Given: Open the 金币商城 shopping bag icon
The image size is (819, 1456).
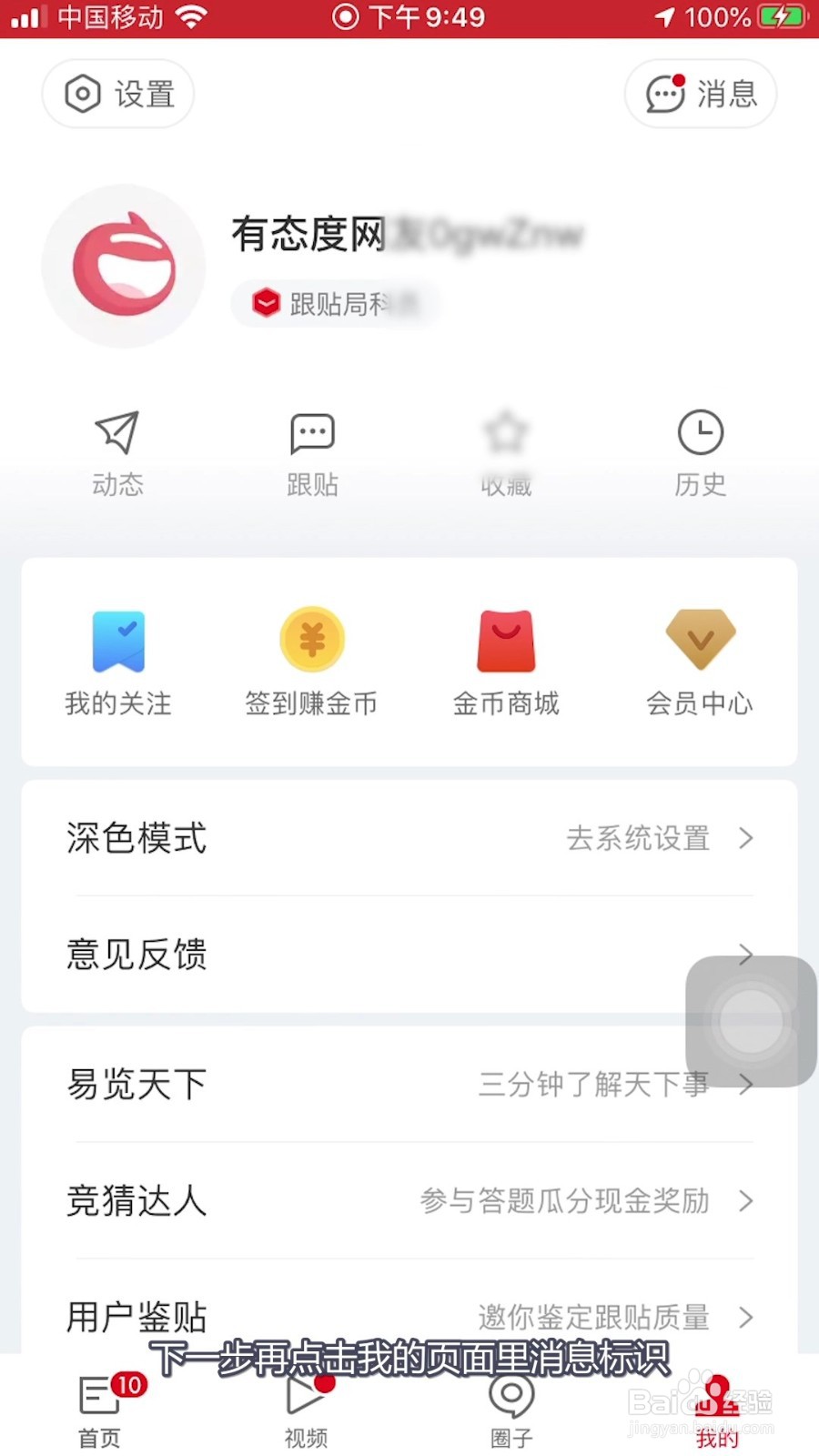Looking at the screenshot, I should [507, 642].
